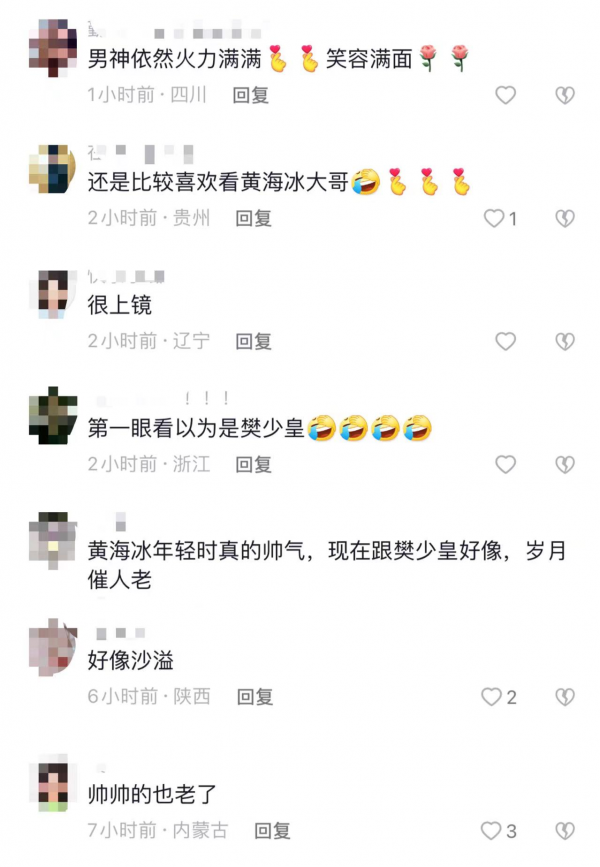The width and height of the screenshot is (600, 867).
Task: Open the avatar of the '好像沙溢' commenter
Action: (x=52, y=647)
